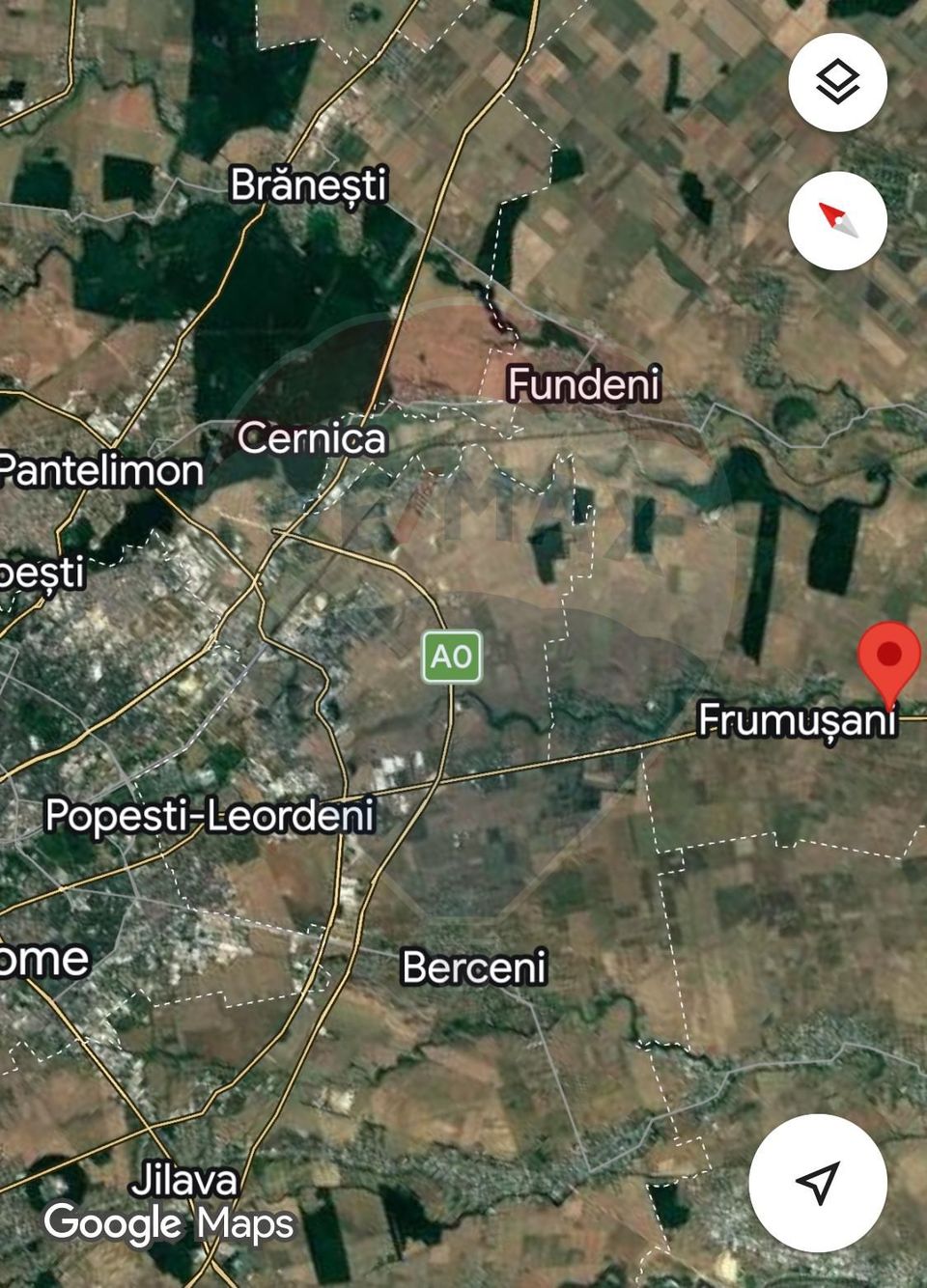Screen dimensions: 927x1288
Task: Select the Brănești place label
Action: pyautogui.click(x=309, y=185)
